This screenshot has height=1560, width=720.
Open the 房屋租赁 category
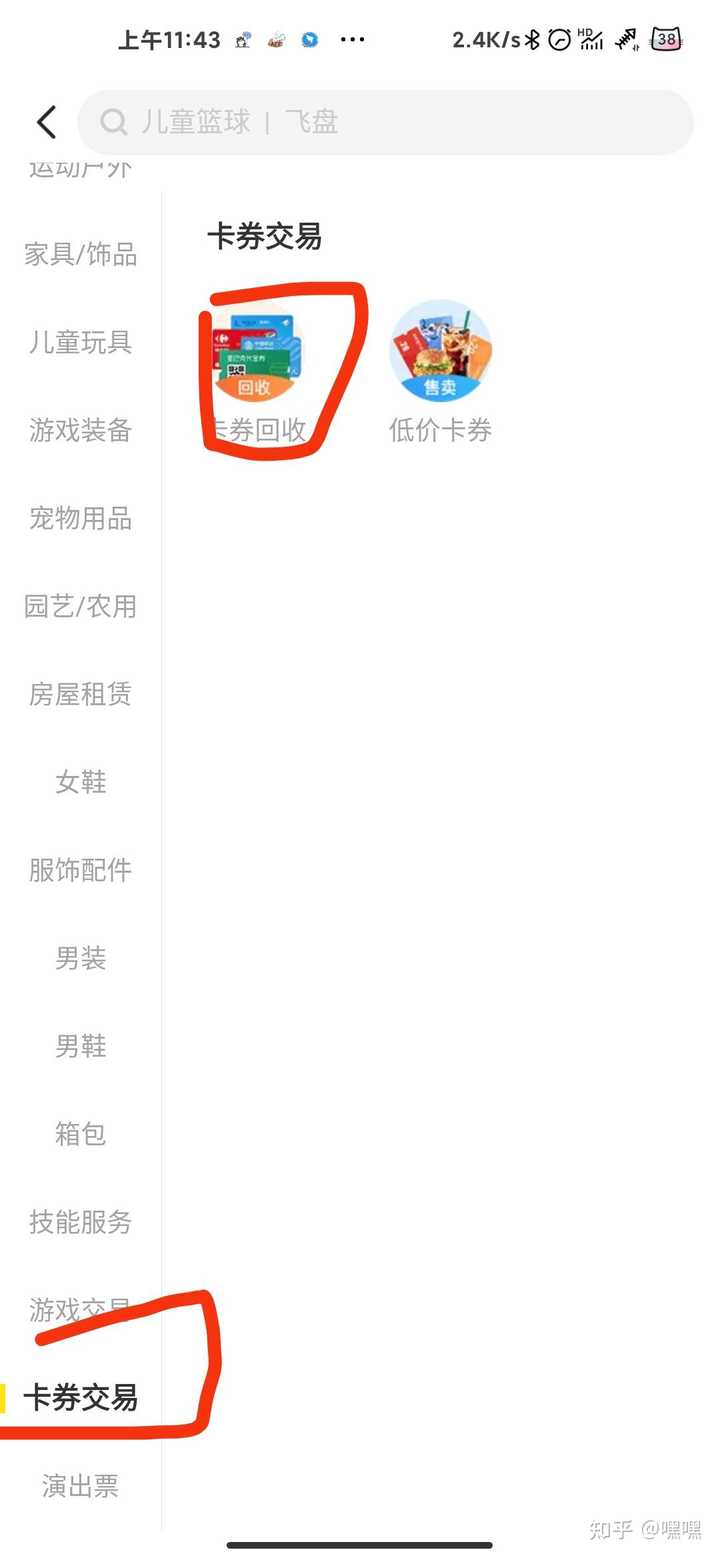pyautogui.click(x=80, y=694)
